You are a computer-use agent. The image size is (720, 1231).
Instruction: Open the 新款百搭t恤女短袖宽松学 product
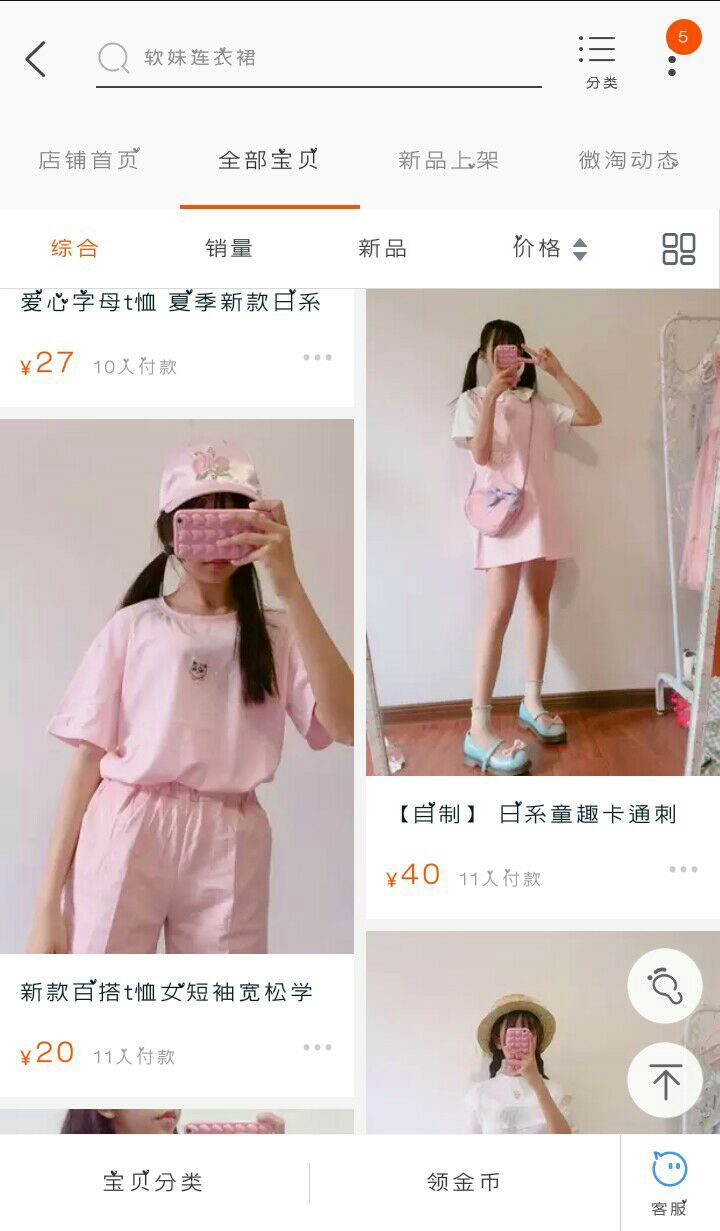(166, 991)
